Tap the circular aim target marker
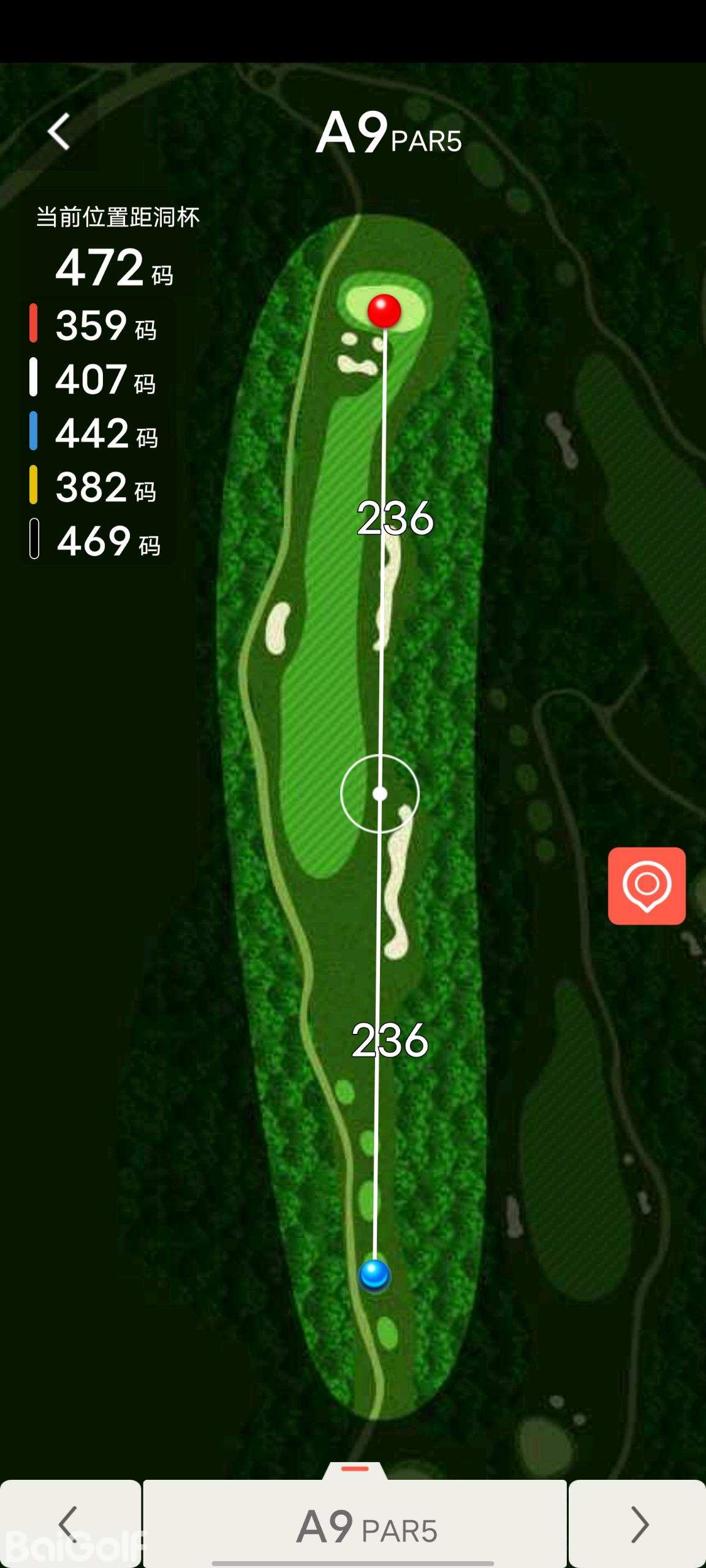Screen dimensions: 706x1568 [380, 794]
